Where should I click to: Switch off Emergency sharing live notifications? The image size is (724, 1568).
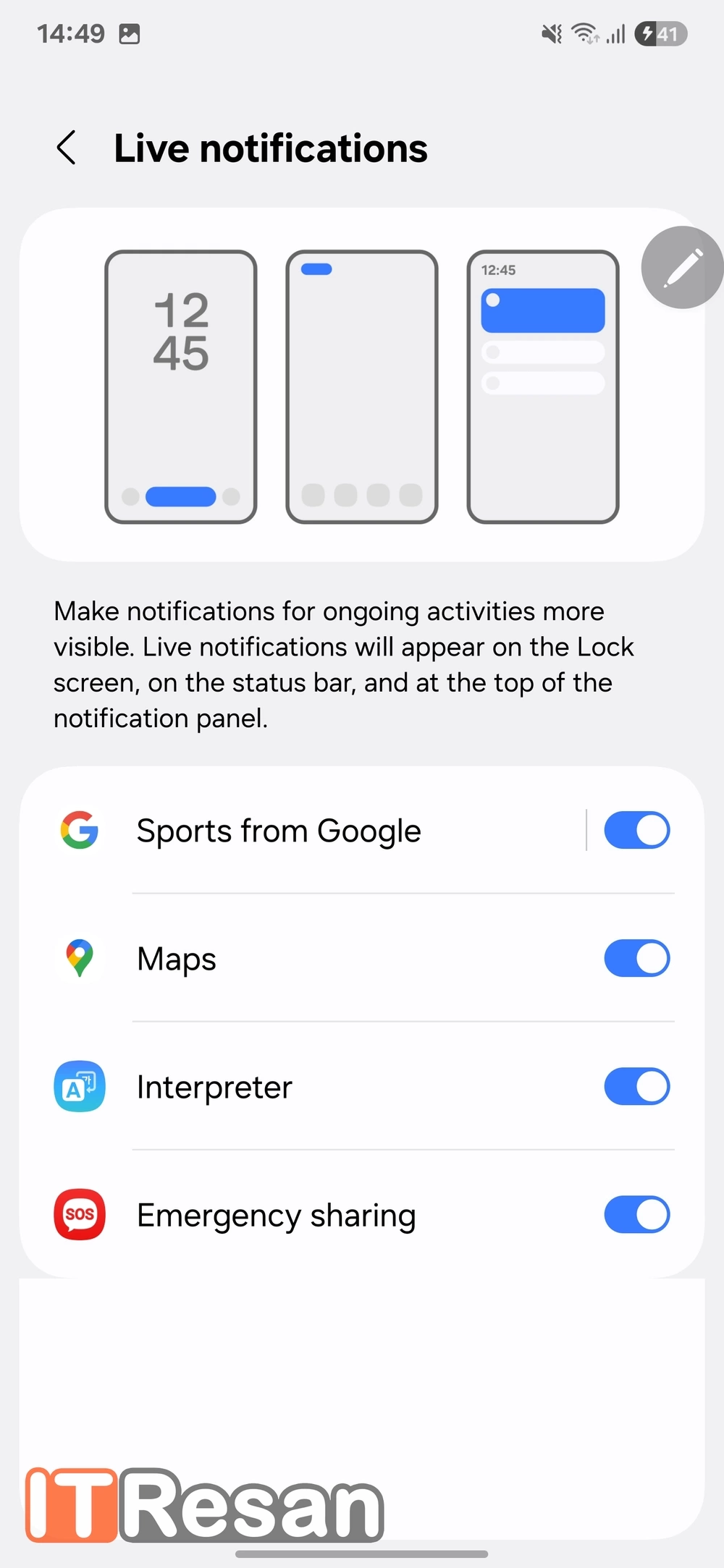[636, 1214]
